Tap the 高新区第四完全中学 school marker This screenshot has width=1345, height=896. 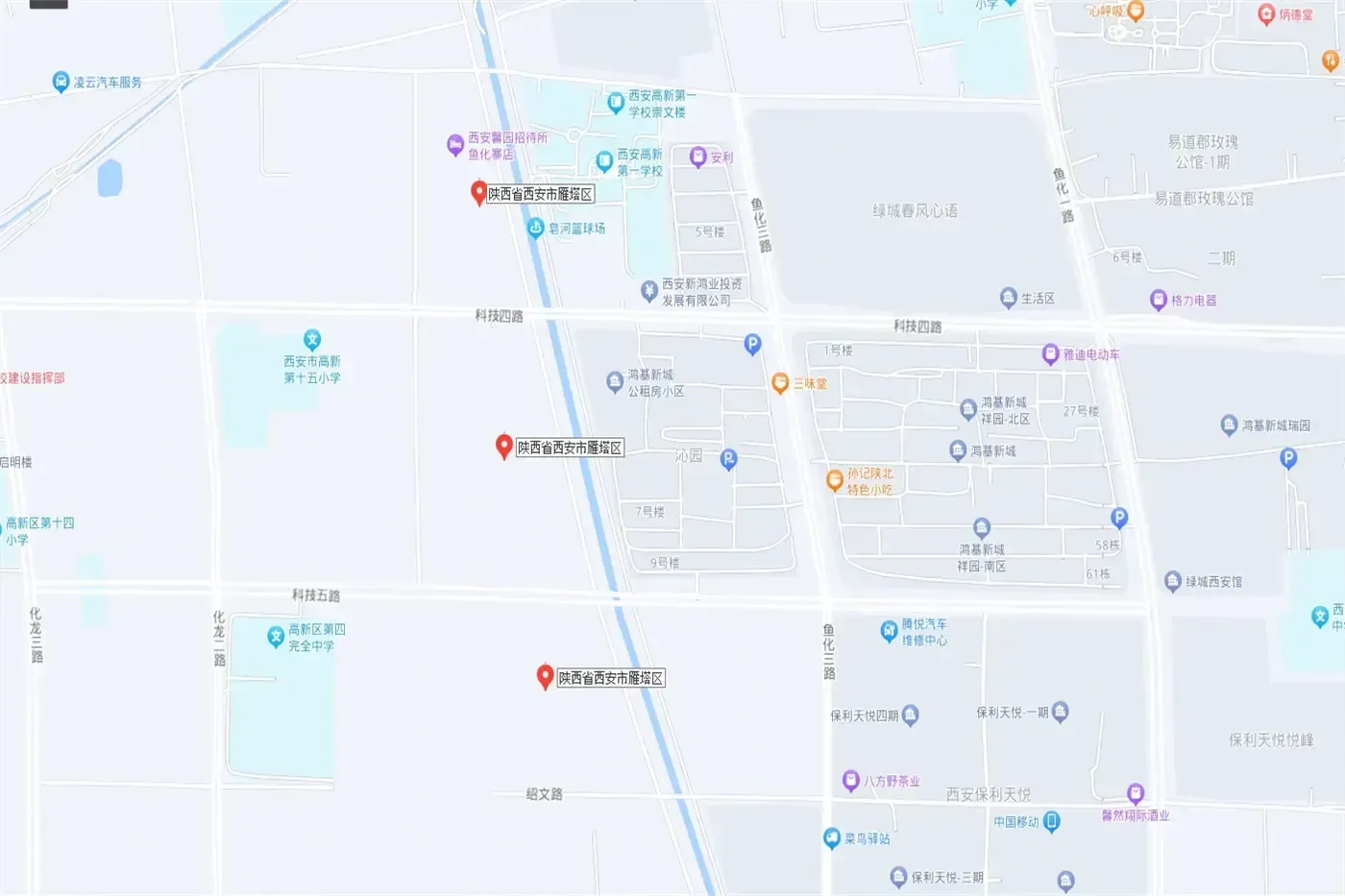[276, 637]
